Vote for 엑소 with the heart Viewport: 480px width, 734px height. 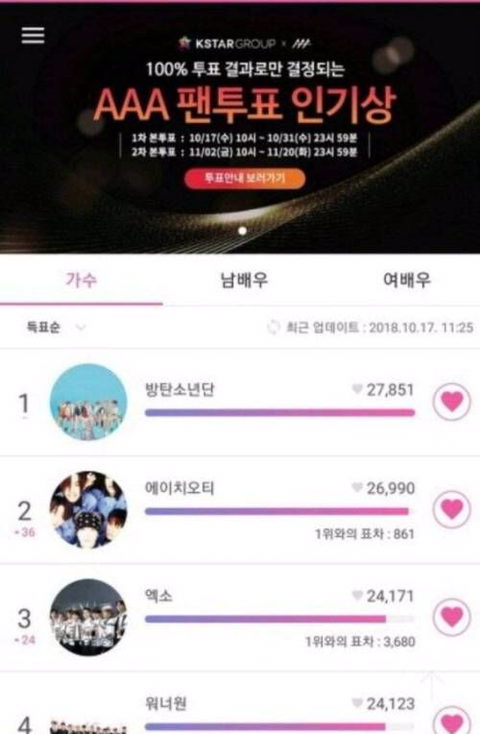451,617
